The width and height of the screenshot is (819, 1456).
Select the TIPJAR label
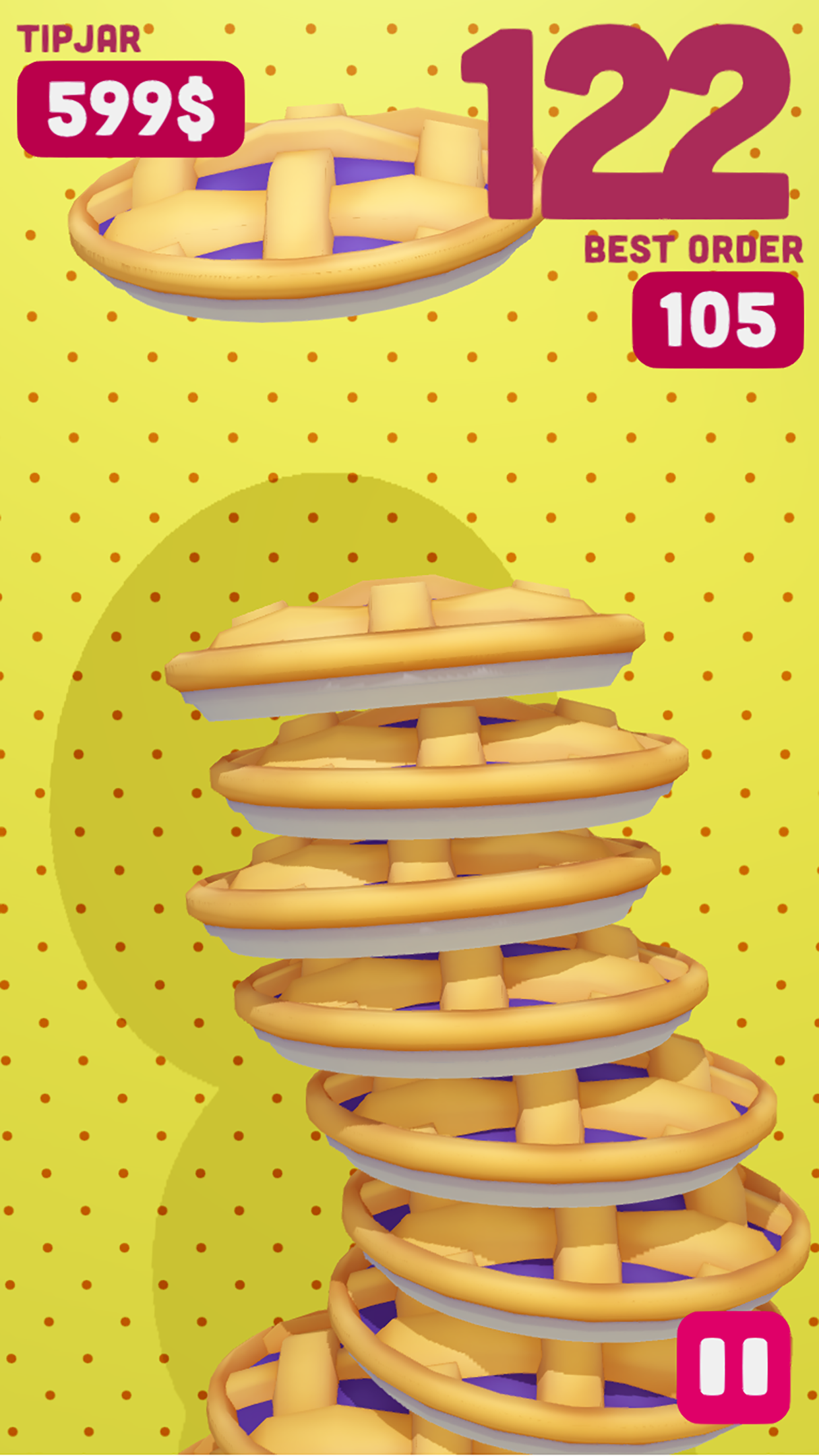(x=80, y=36)
